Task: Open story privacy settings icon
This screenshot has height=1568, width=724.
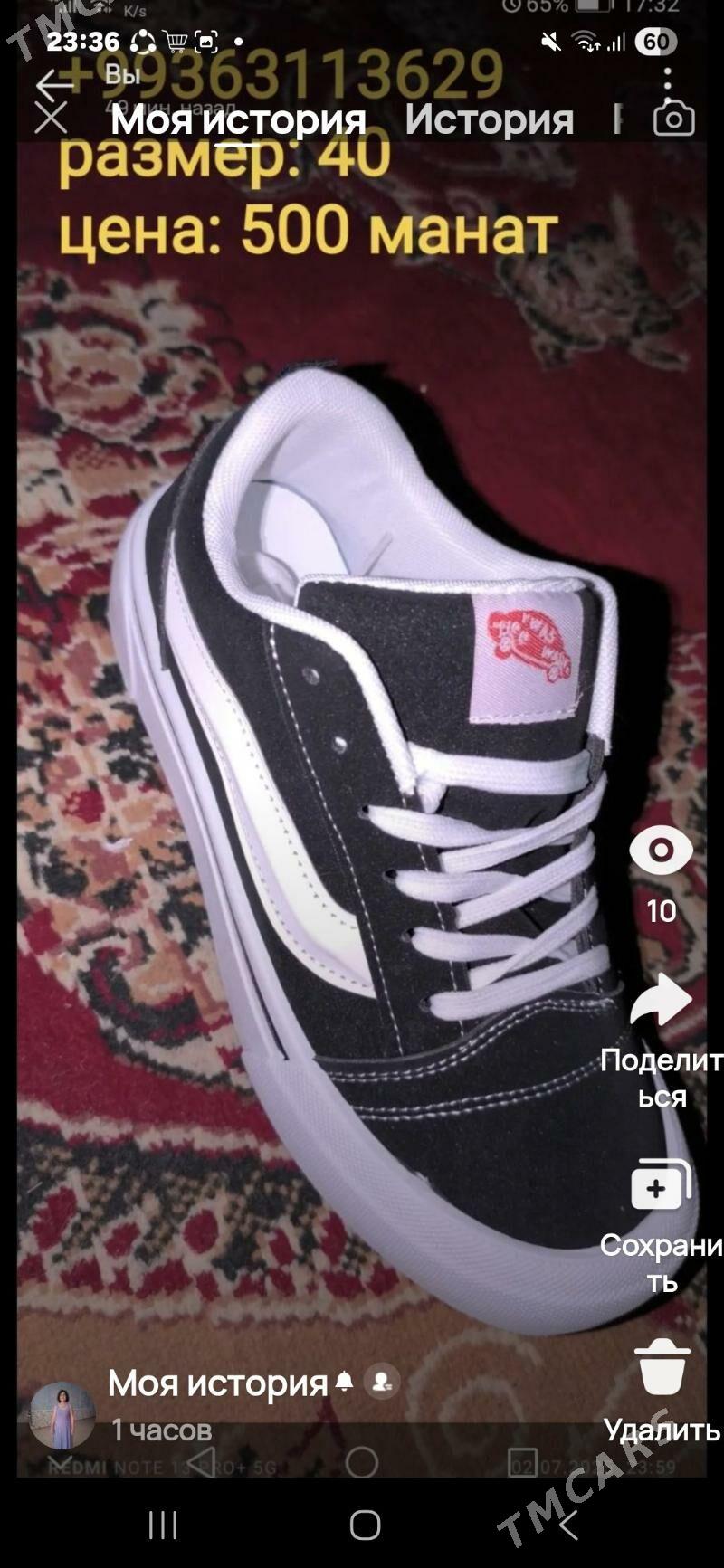Action: (382, 1382)
